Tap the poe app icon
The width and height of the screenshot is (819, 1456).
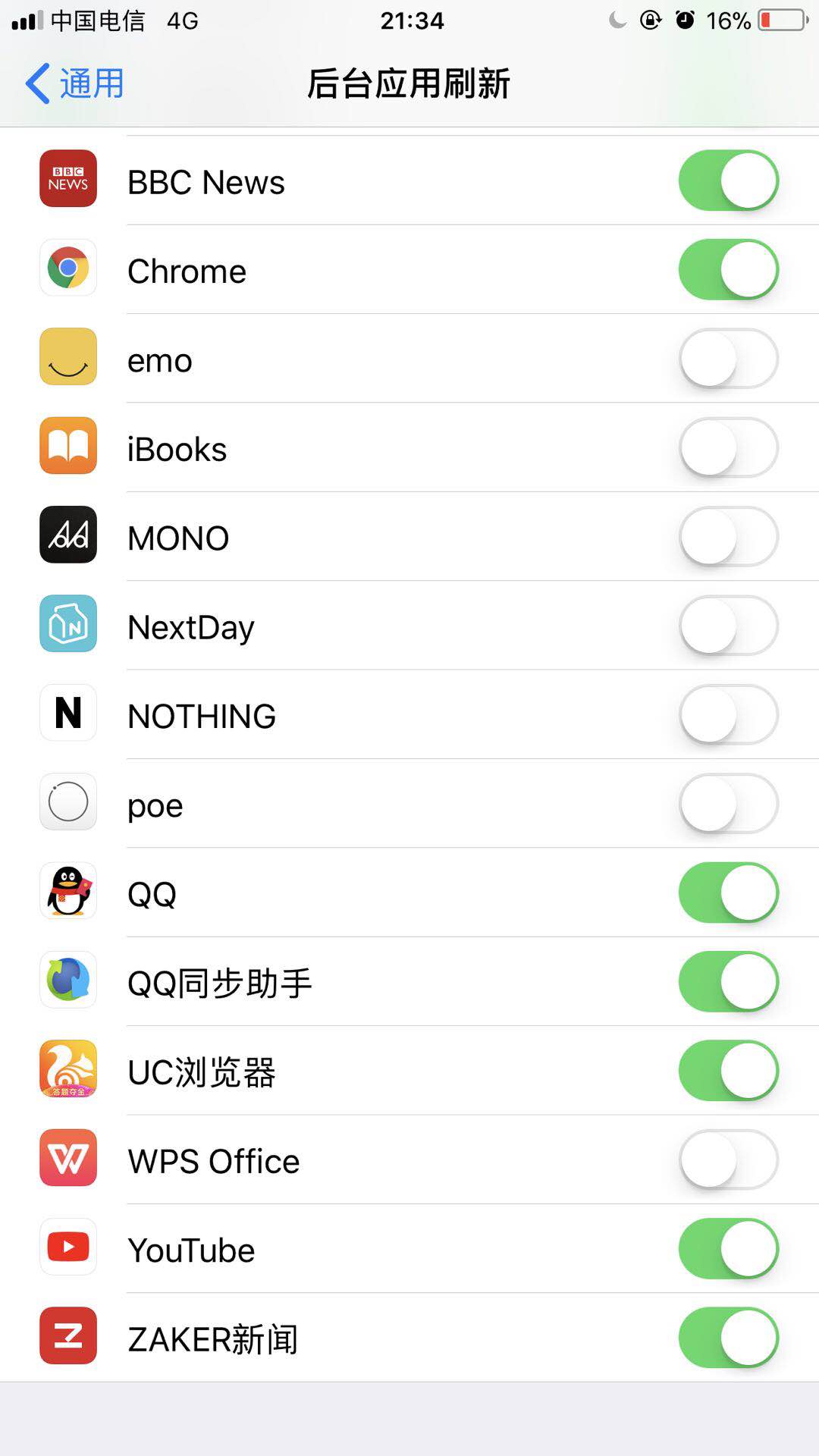coord(67,802)
